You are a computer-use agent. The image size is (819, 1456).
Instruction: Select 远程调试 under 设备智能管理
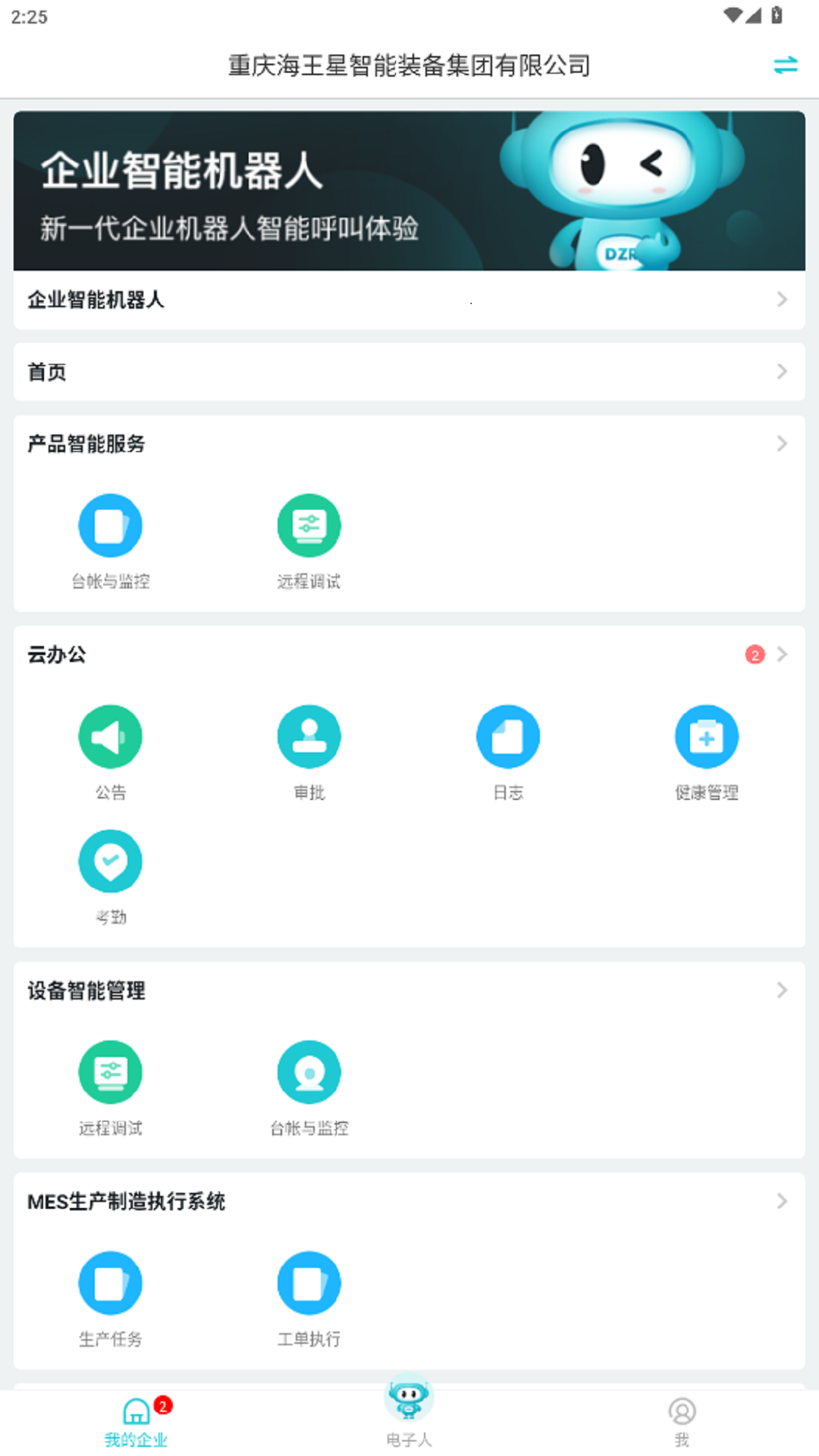111,1072
